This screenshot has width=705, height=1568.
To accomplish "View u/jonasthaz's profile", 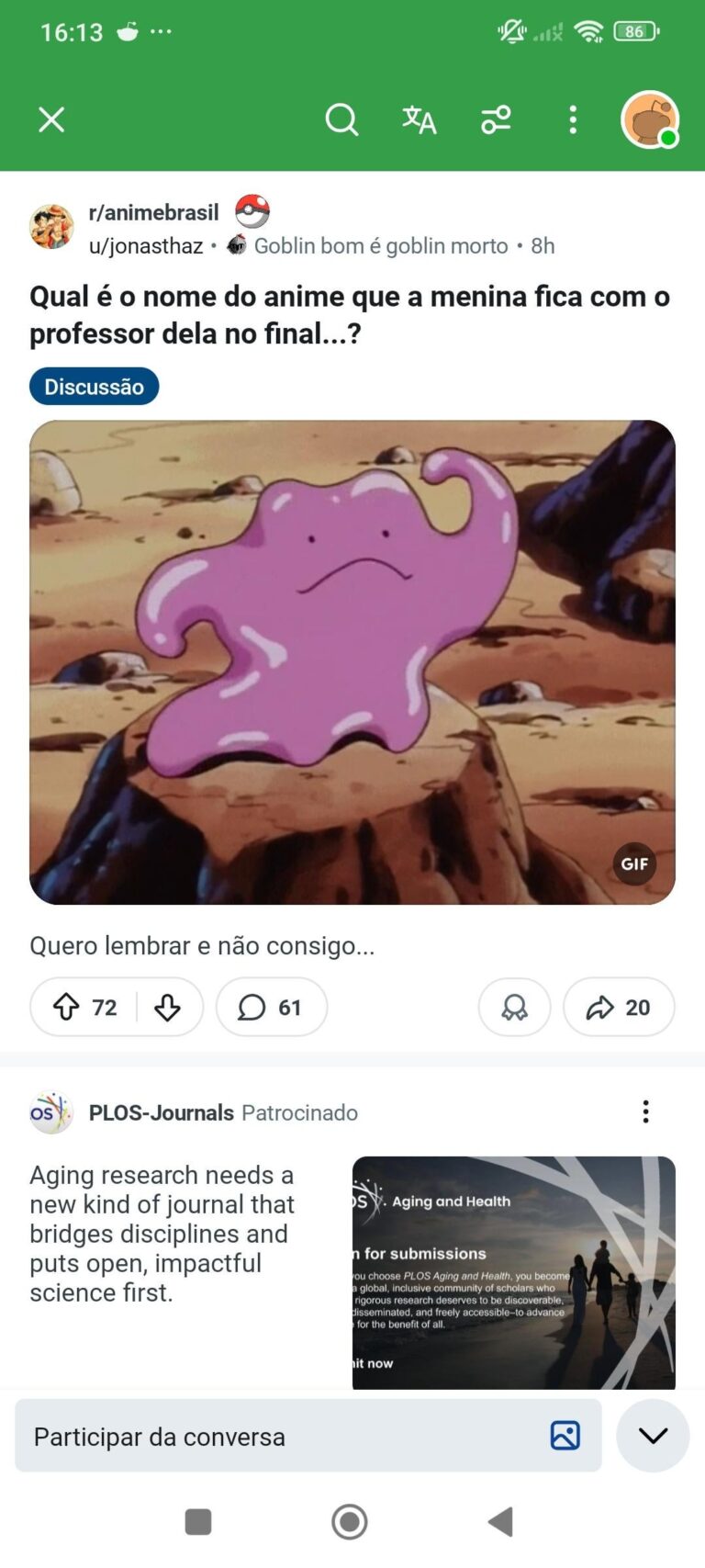I will point(146,246).
